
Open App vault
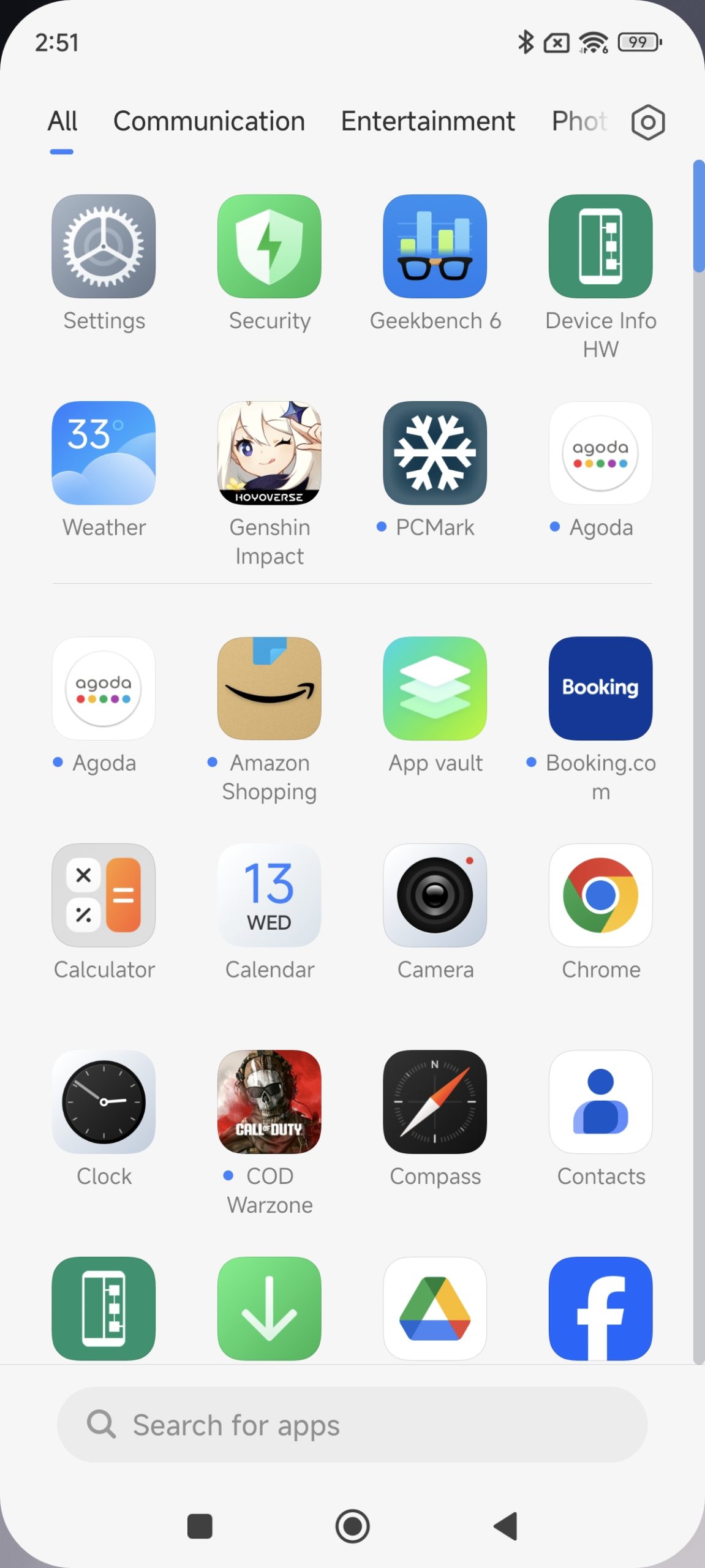coord(435,688)
